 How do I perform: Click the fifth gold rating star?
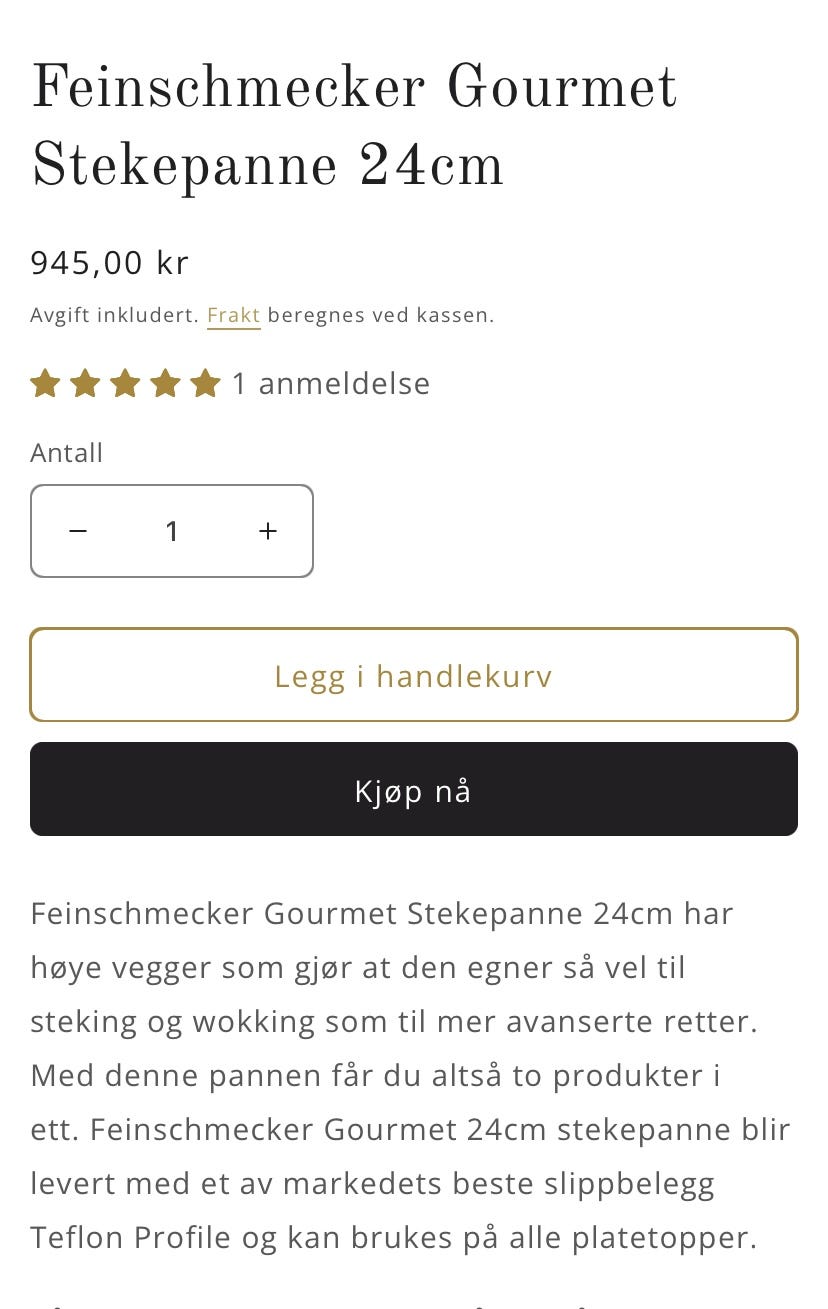(x=206, y=383)
